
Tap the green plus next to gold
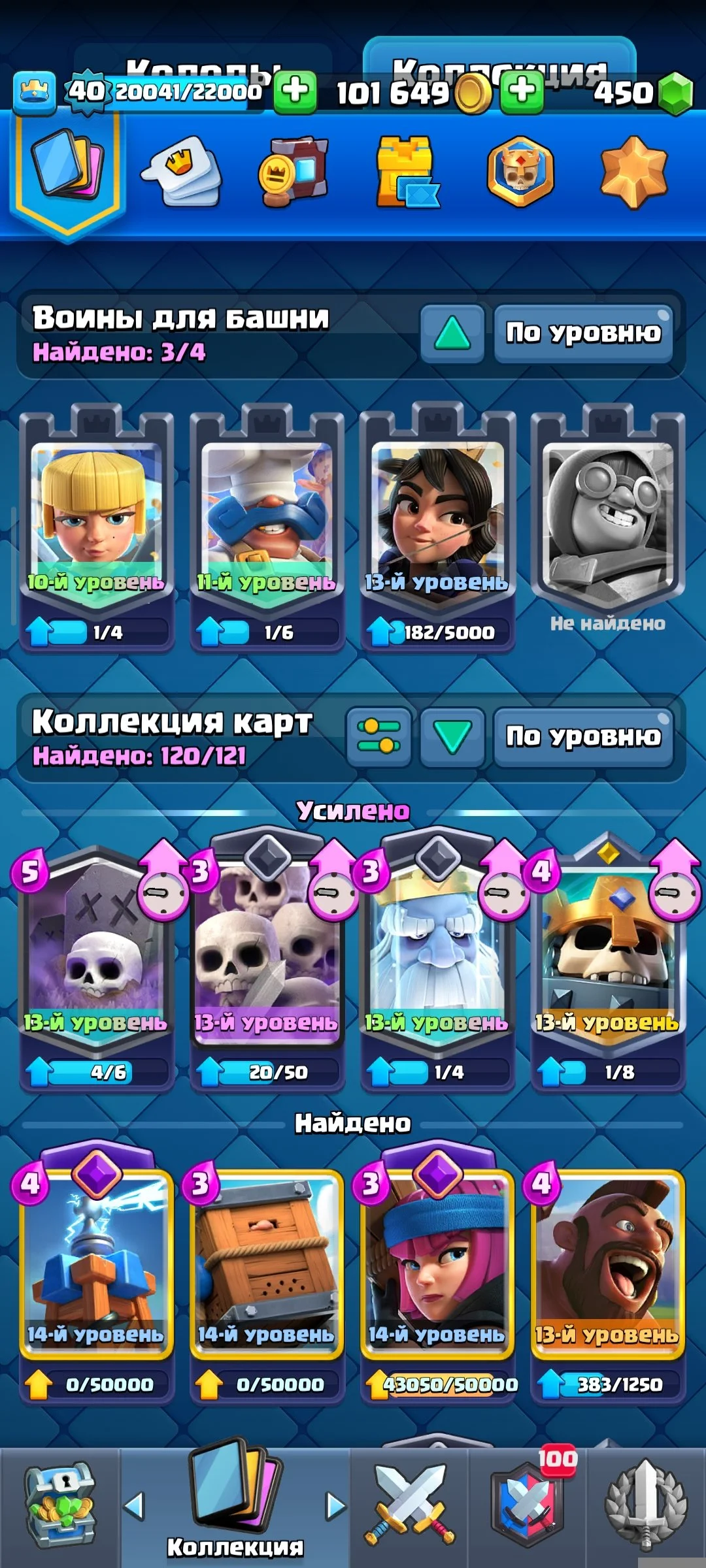(522, 90)
